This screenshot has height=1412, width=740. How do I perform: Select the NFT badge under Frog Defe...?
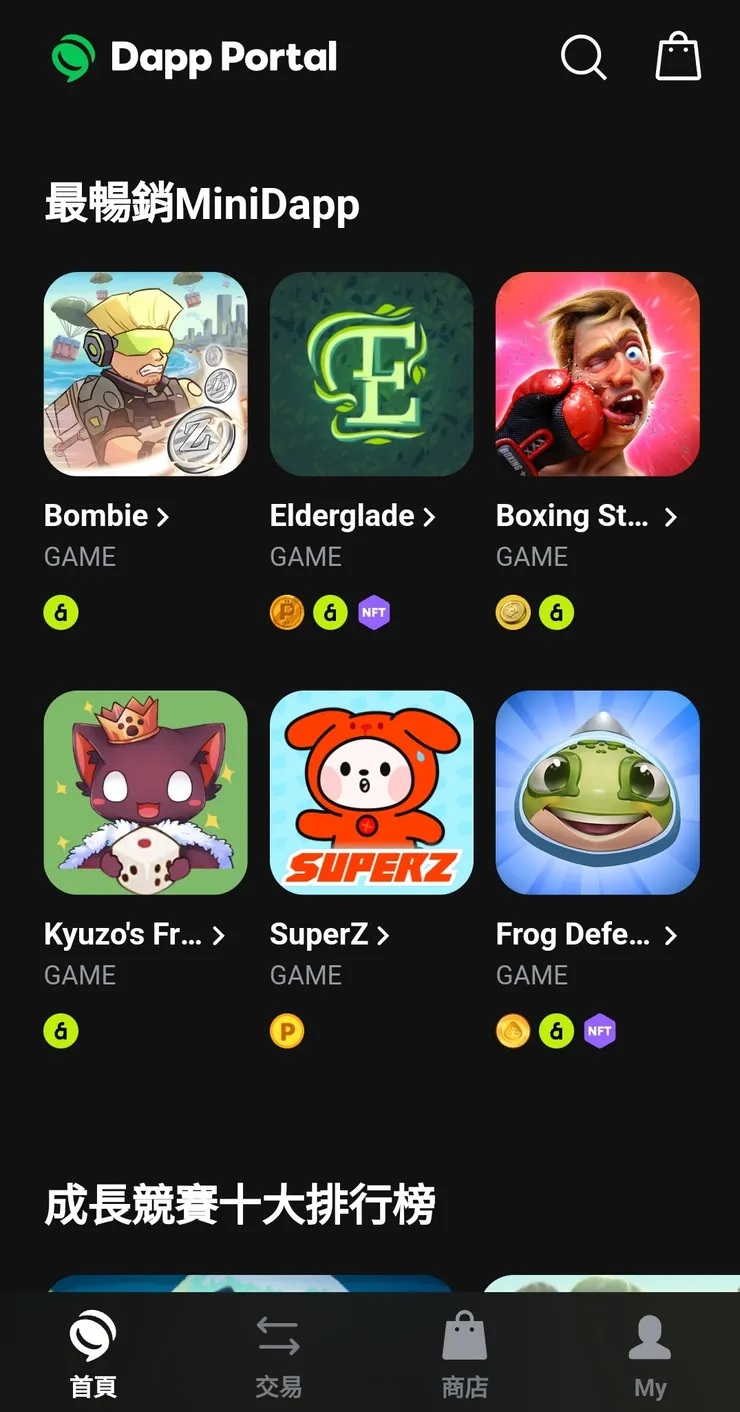tap(601, 1030)
